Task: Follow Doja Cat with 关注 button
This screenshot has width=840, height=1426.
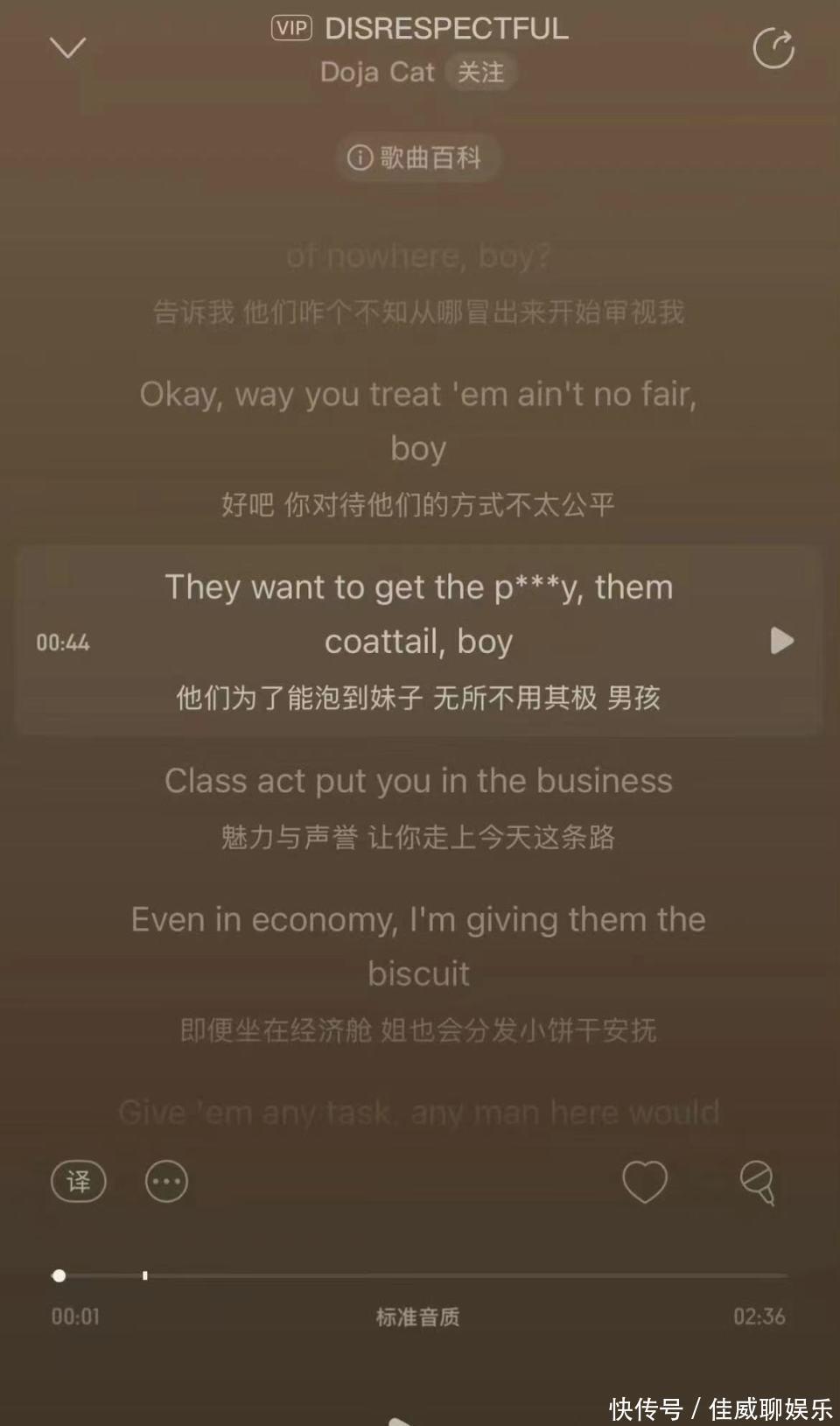Action: (x=480, y=72)
